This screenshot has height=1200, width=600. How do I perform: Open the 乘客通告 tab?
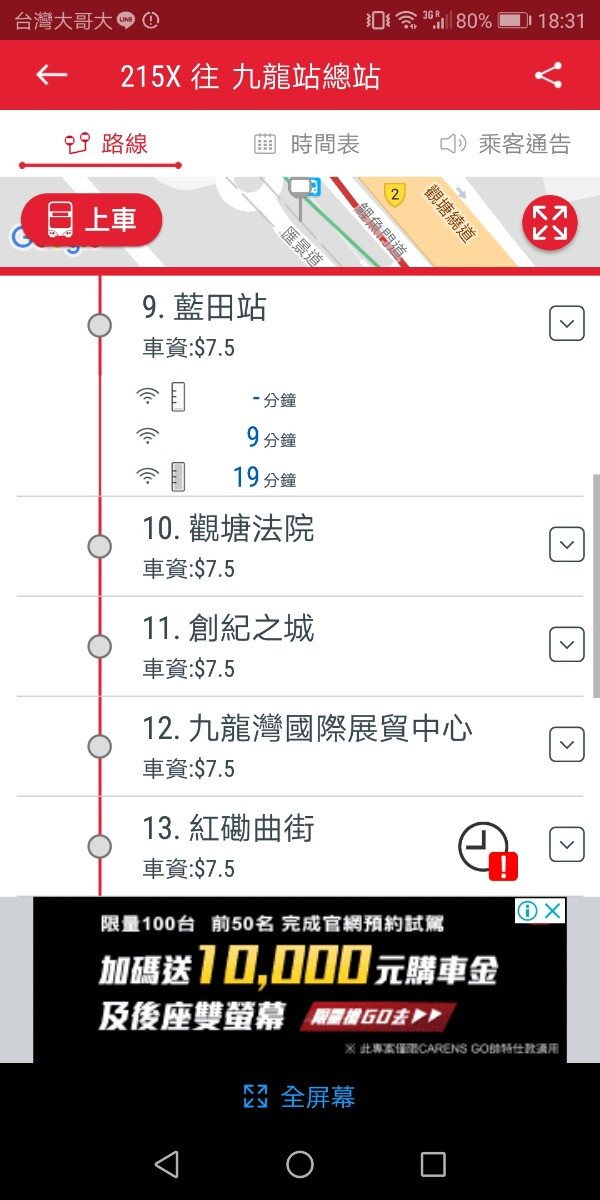[506, 144]
